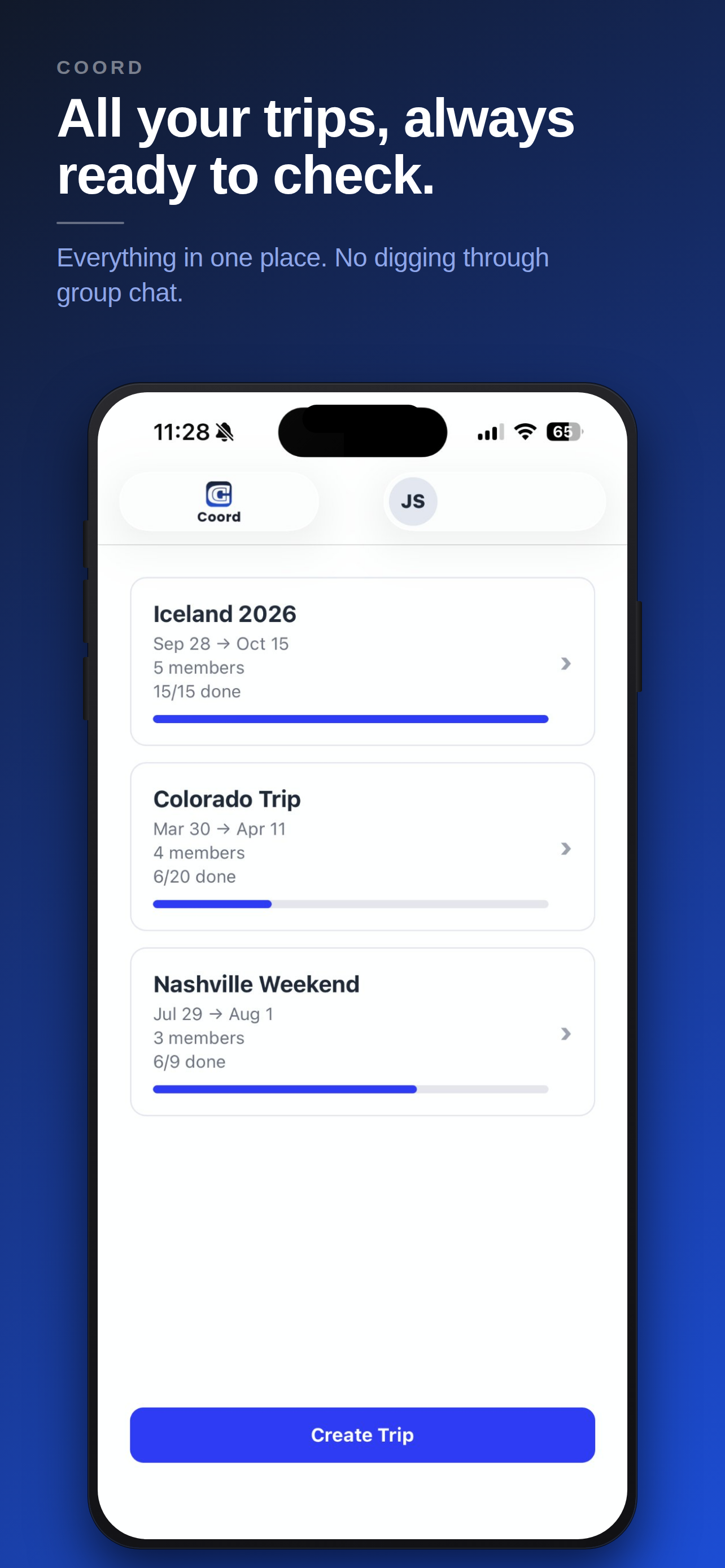
Task: Click the cellular signal strength icon
Action: tap(491, 432)
